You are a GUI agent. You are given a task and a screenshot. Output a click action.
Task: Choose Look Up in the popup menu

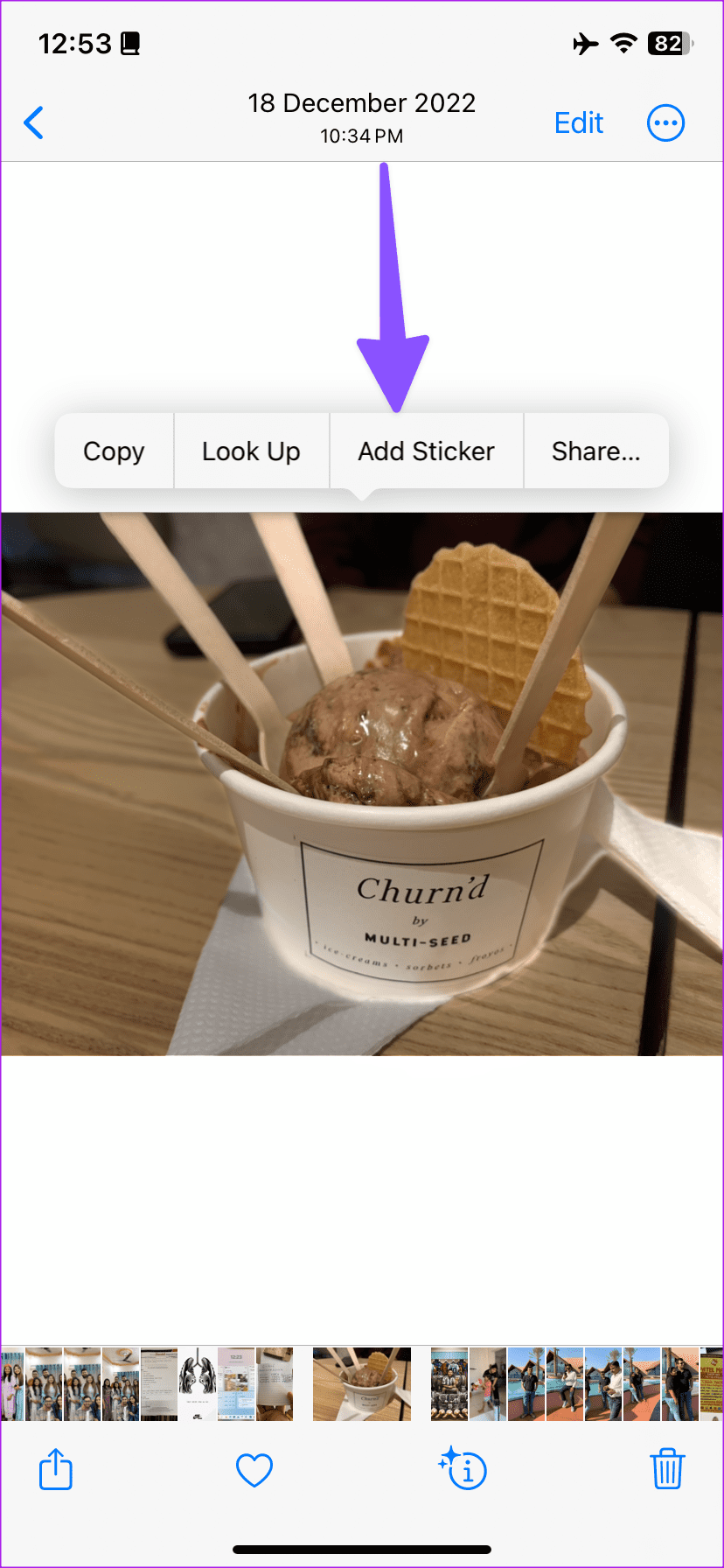click(252, 451)
